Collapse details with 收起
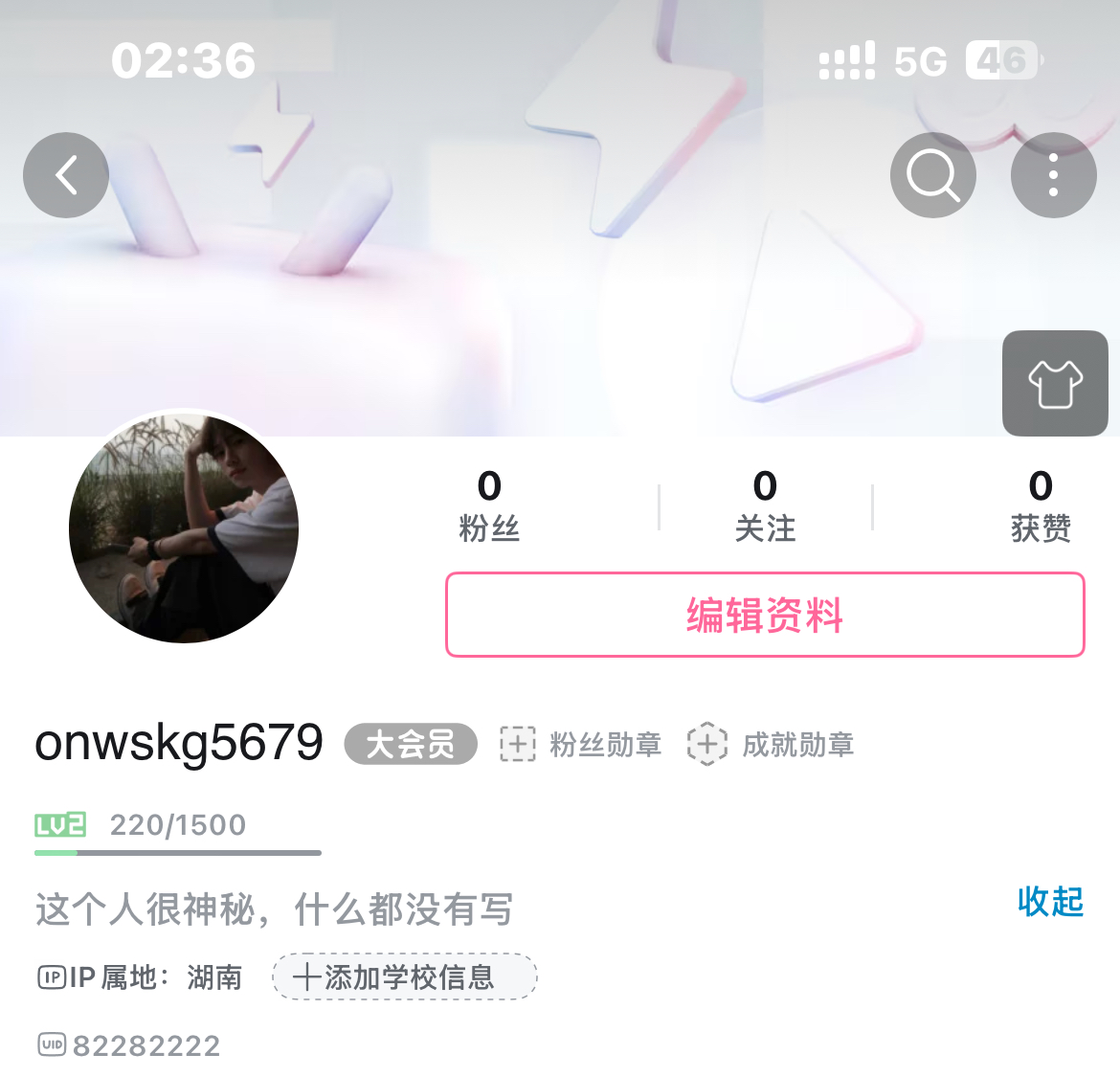 point(1050,901)
